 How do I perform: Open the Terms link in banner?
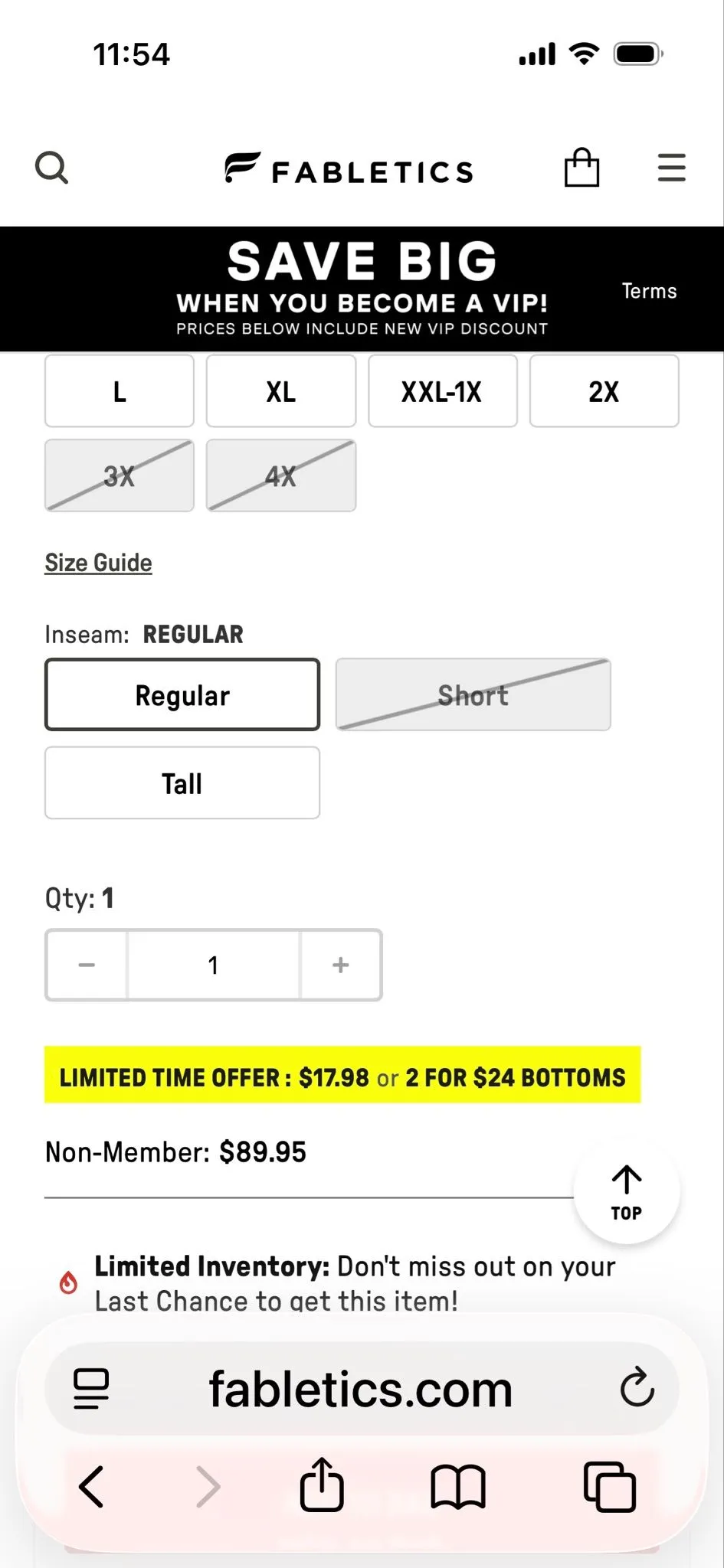(649, 291)
